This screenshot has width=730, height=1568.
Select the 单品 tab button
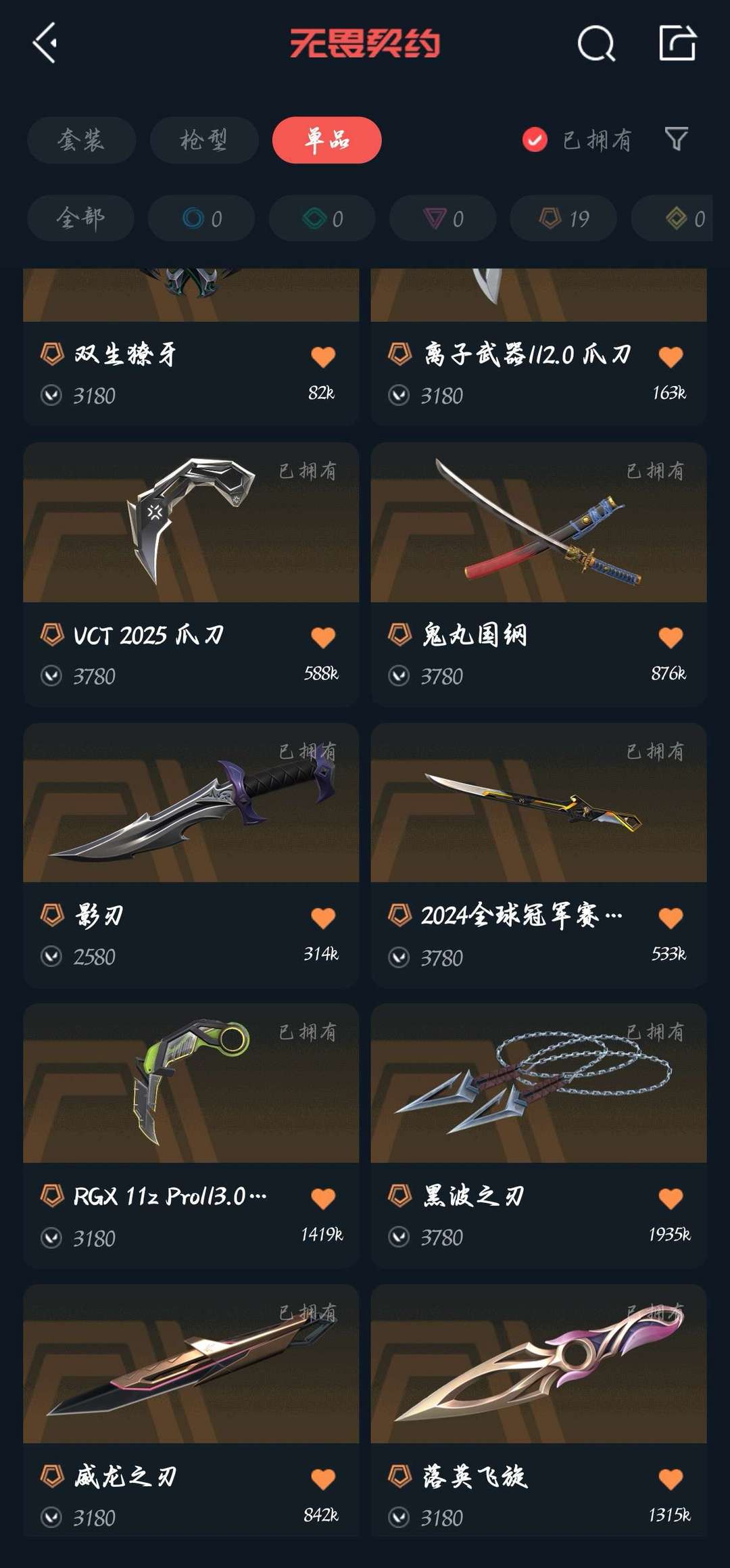pos(326,140)
